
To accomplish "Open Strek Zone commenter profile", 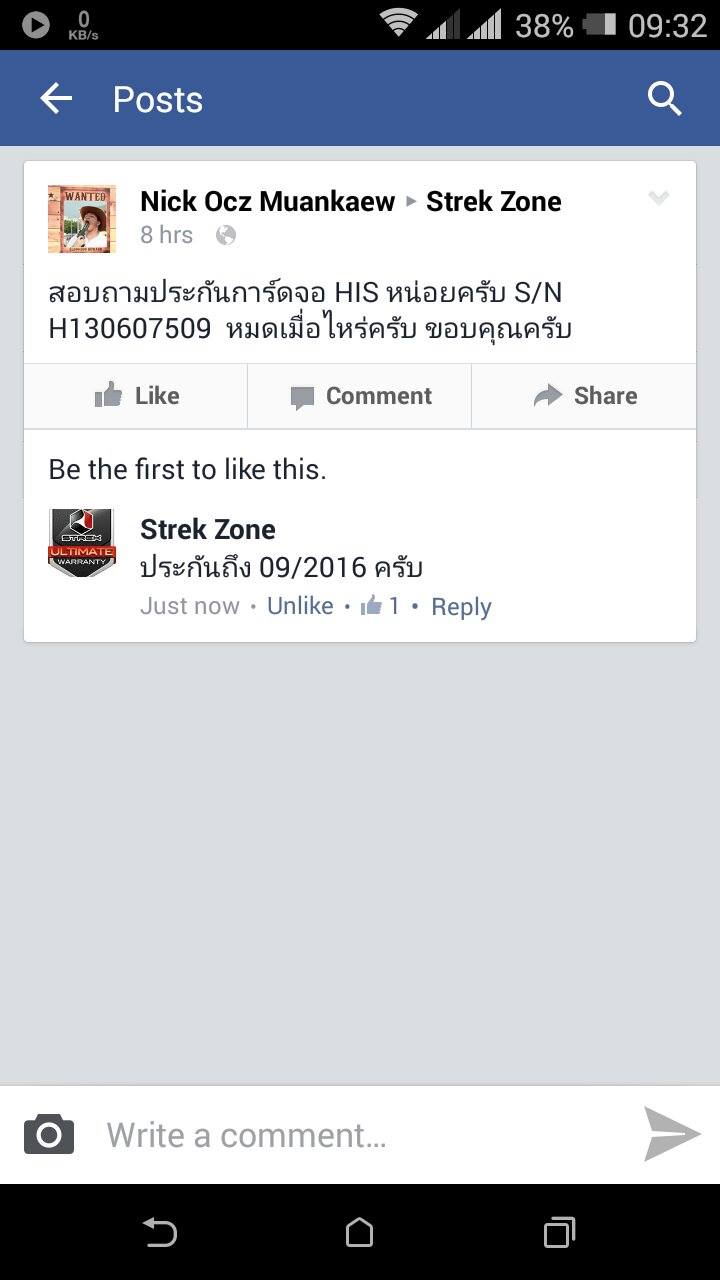I will click(208, 529).
